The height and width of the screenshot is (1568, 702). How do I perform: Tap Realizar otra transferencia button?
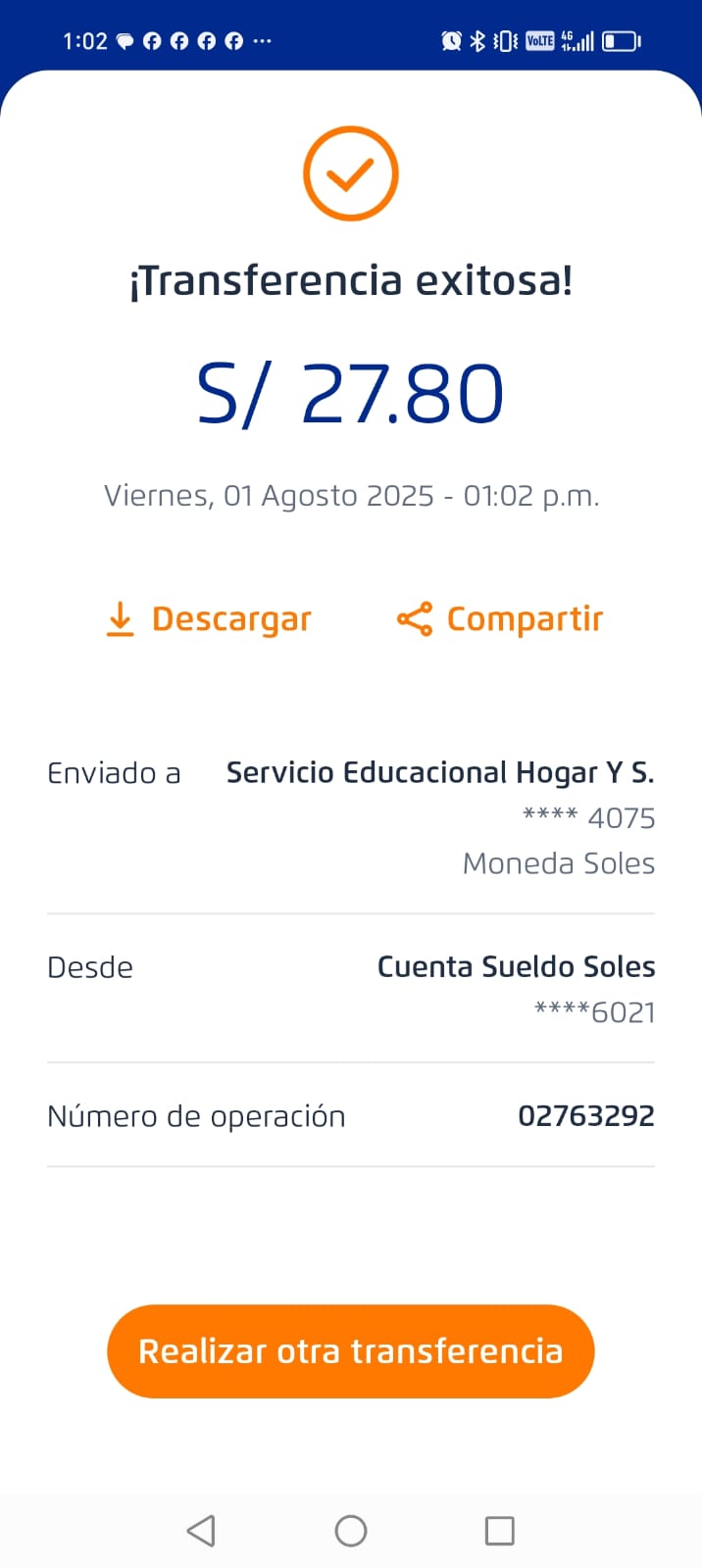(350, 1350)
